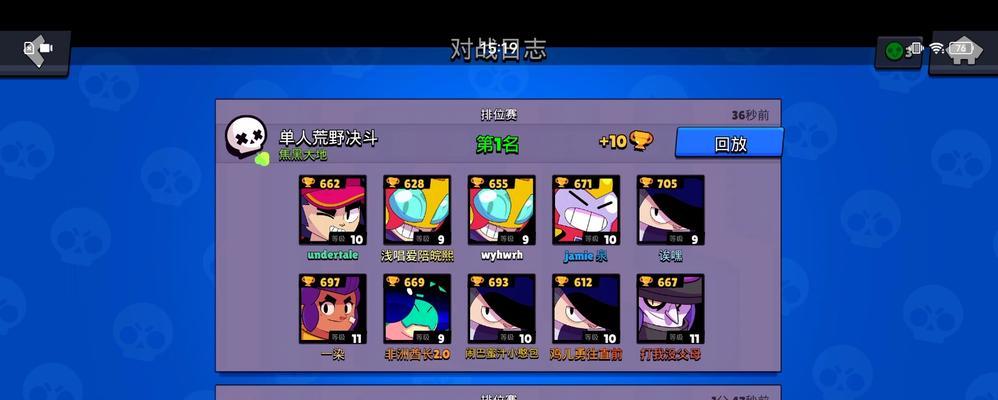
Task: Open jamie 泉's brawler card
Action: pyautogui.click(x=586, y=211)
